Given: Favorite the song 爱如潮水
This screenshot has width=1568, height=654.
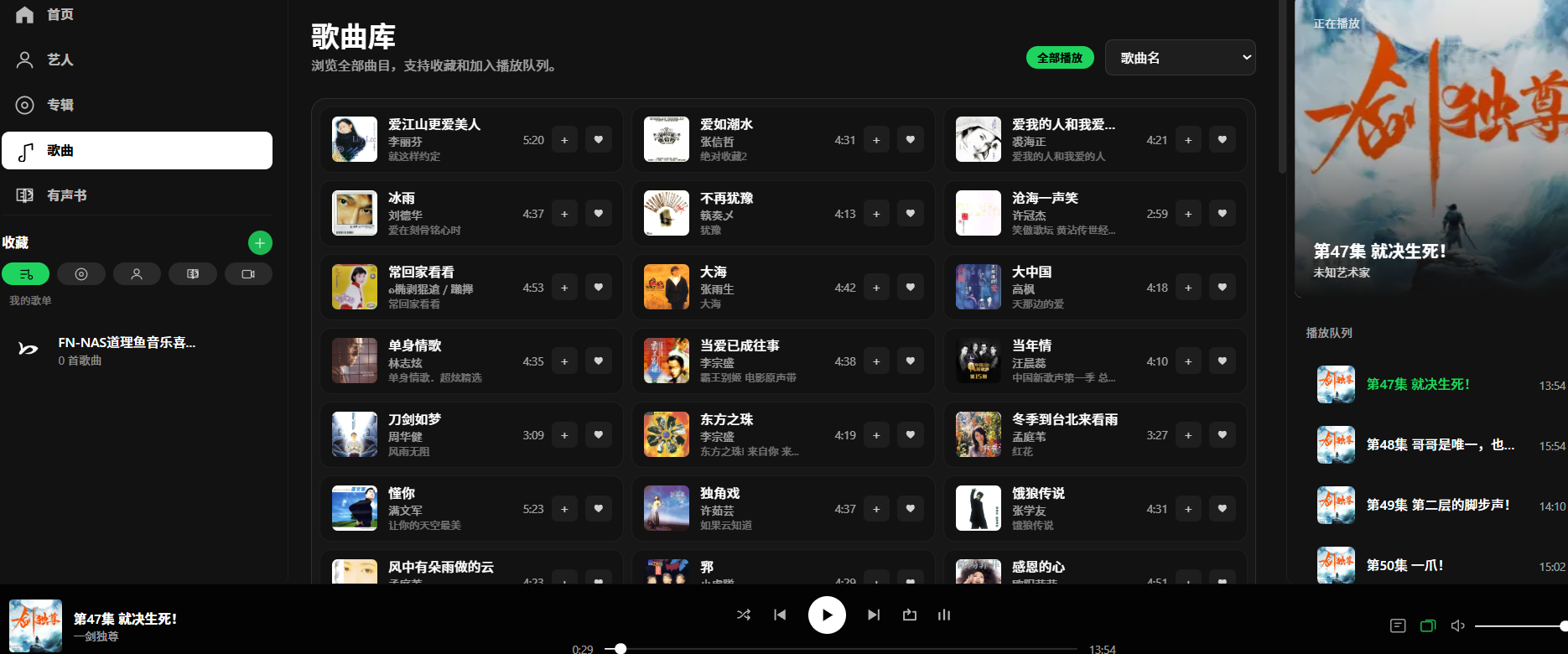Looking at the screenshot, I should (x=910, y=140).
